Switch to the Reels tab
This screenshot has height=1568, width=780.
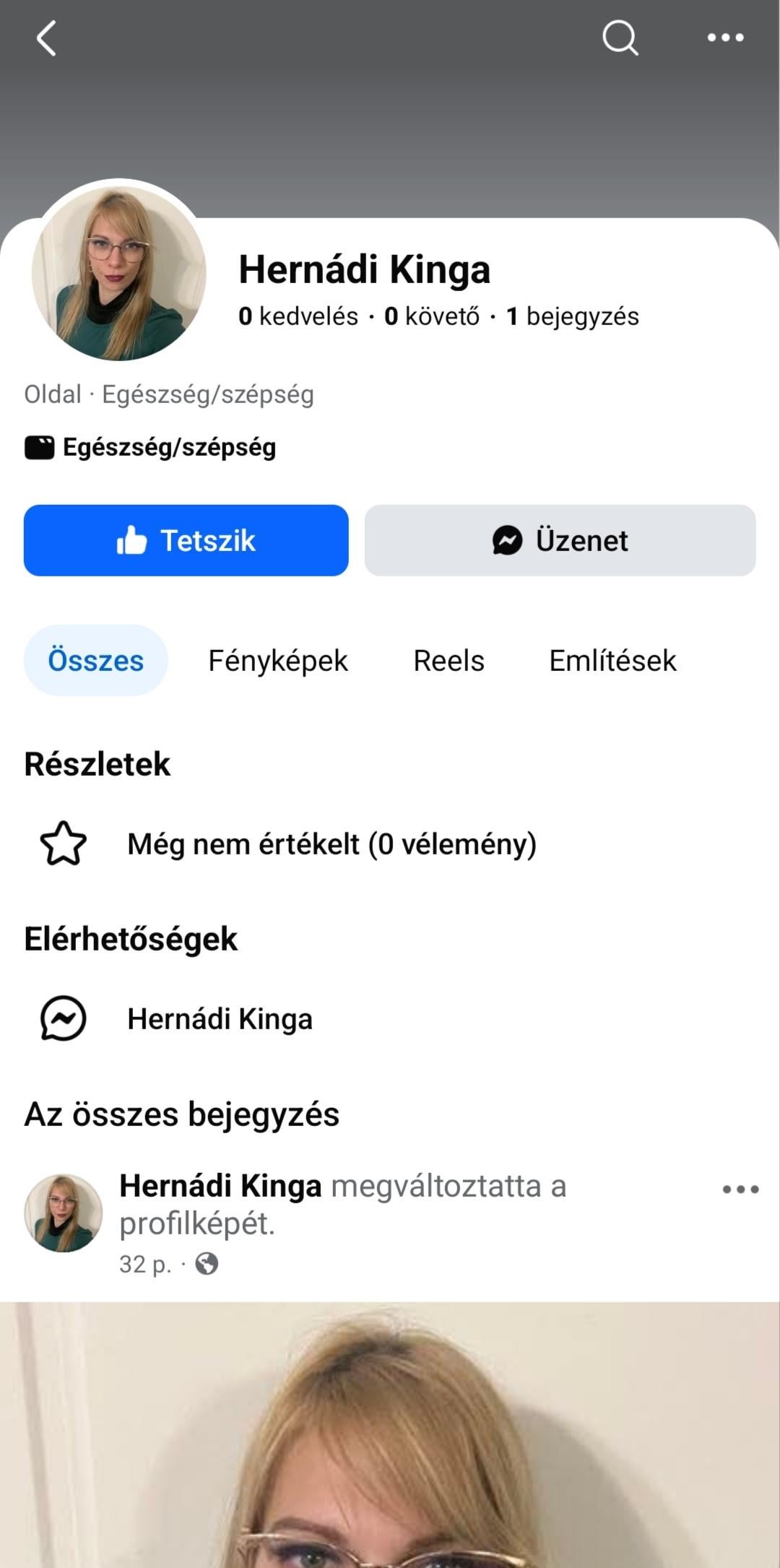[x=448, y=660]
